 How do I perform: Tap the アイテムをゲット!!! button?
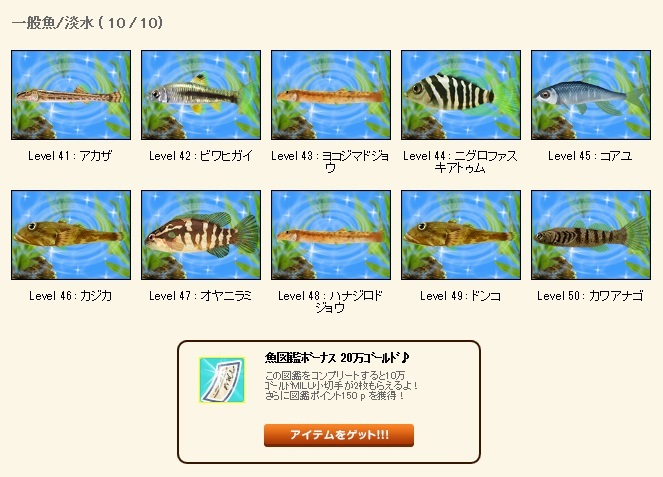pyautogui.click(x=338, y=435)
